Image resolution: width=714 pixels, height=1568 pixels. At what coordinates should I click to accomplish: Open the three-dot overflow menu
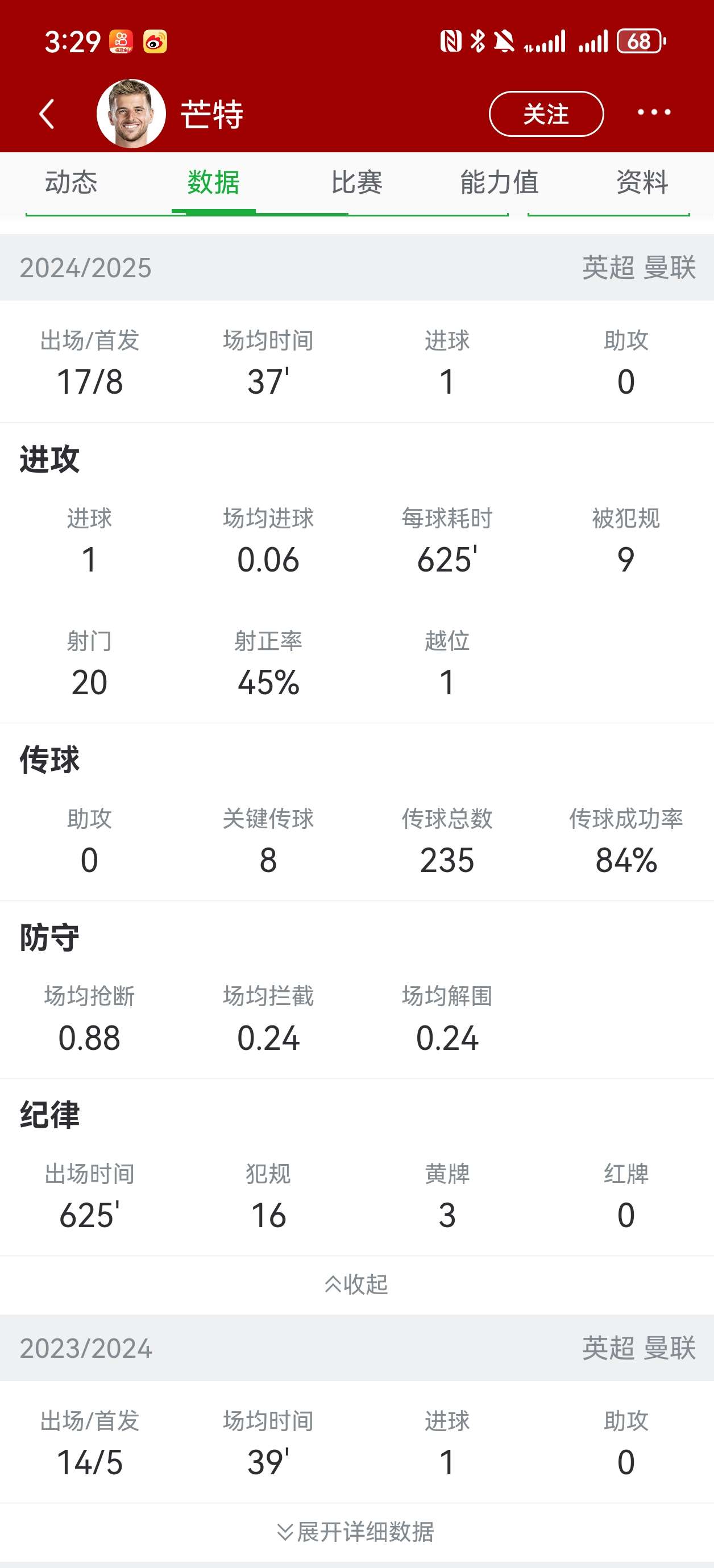click(654, 112)
